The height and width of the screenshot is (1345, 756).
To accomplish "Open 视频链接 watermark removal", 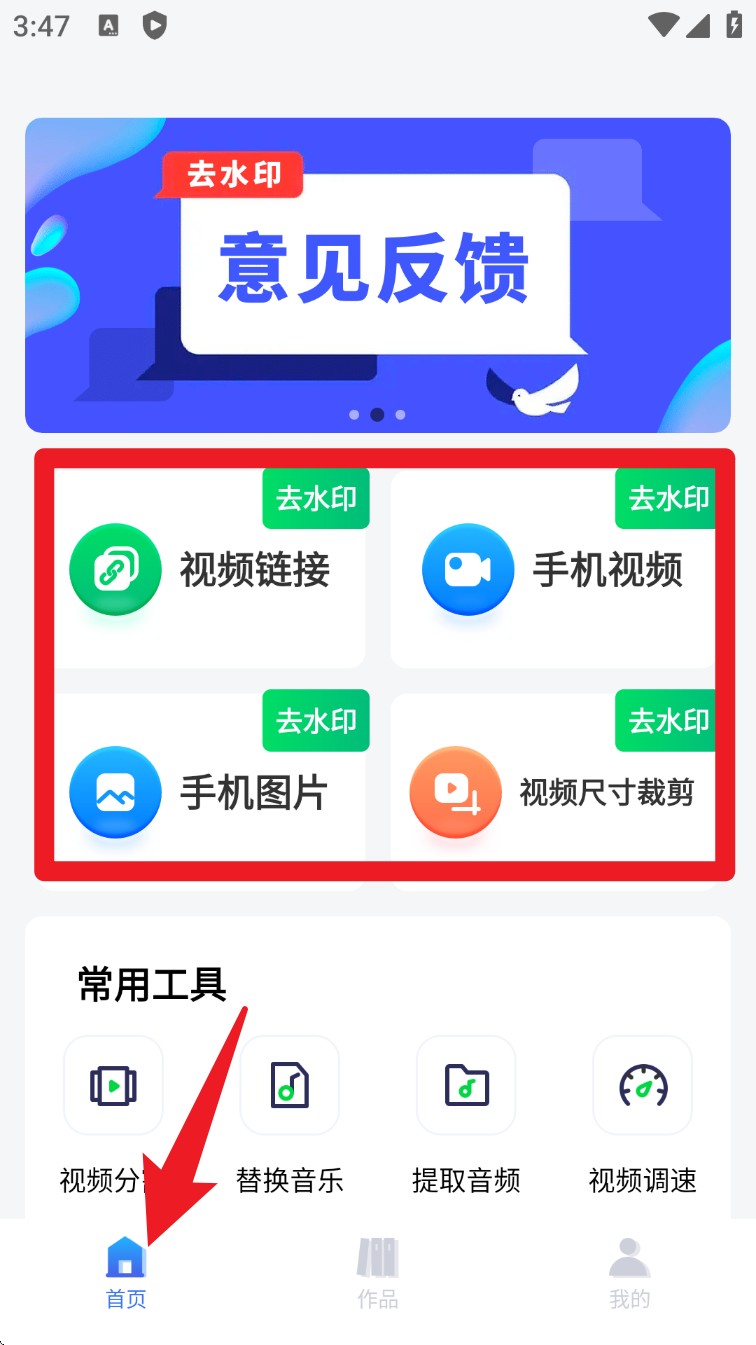I will (208, 570).
